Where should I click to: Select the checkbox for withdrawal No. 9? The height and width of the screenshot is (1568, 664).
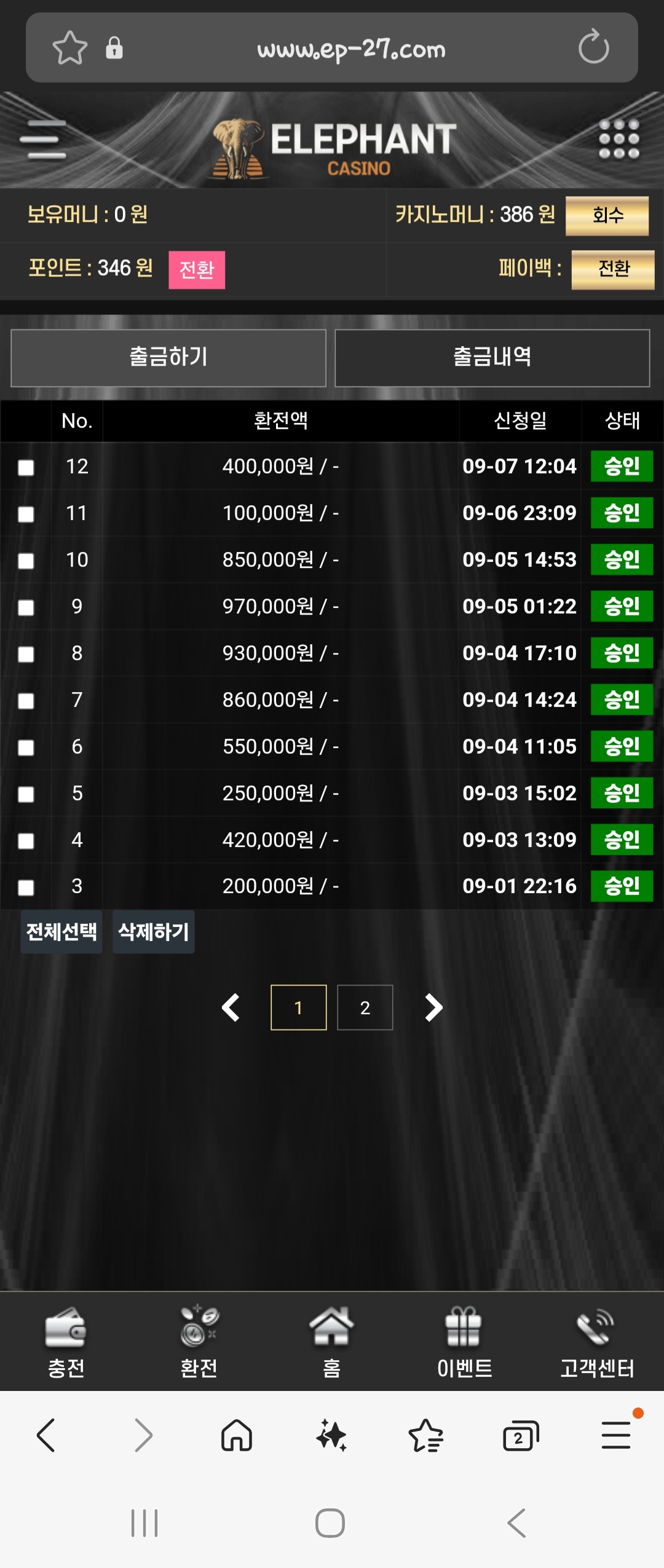(x=26, y=607)
